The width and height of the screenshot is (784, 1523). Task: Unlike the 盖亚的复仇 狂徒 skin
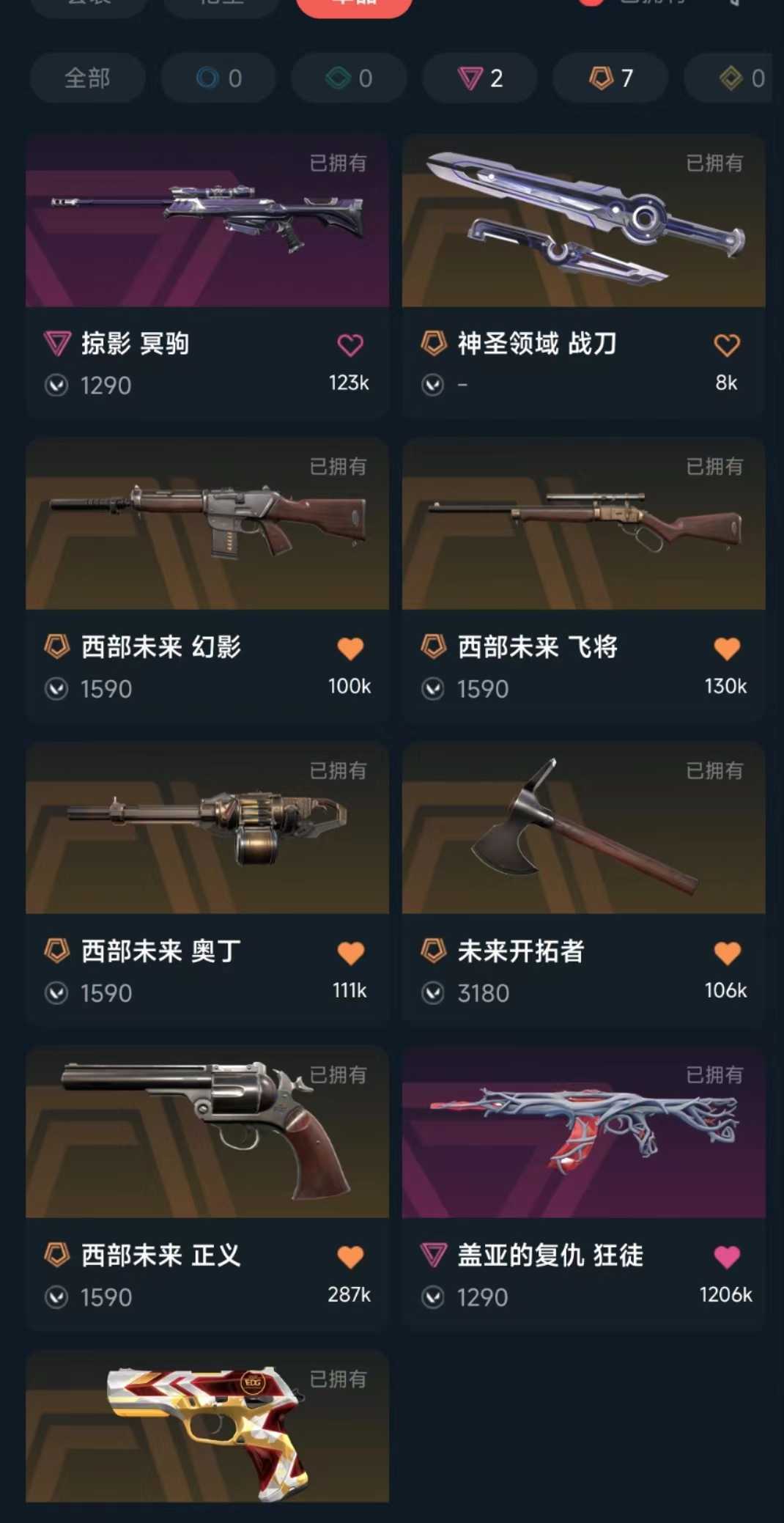click(x=727, y=1257)
